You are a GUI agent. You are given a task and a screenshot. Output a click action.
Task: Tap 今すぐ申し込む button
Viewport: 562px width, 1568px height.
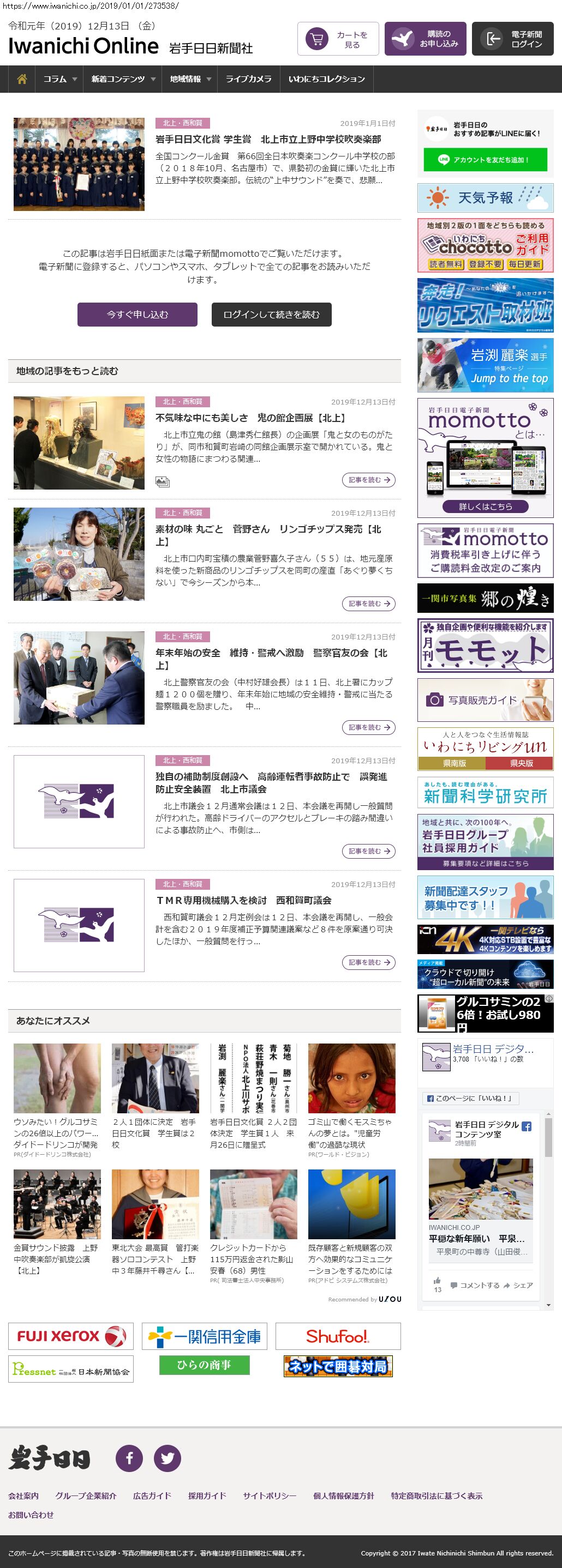click(x=137, y=315)
